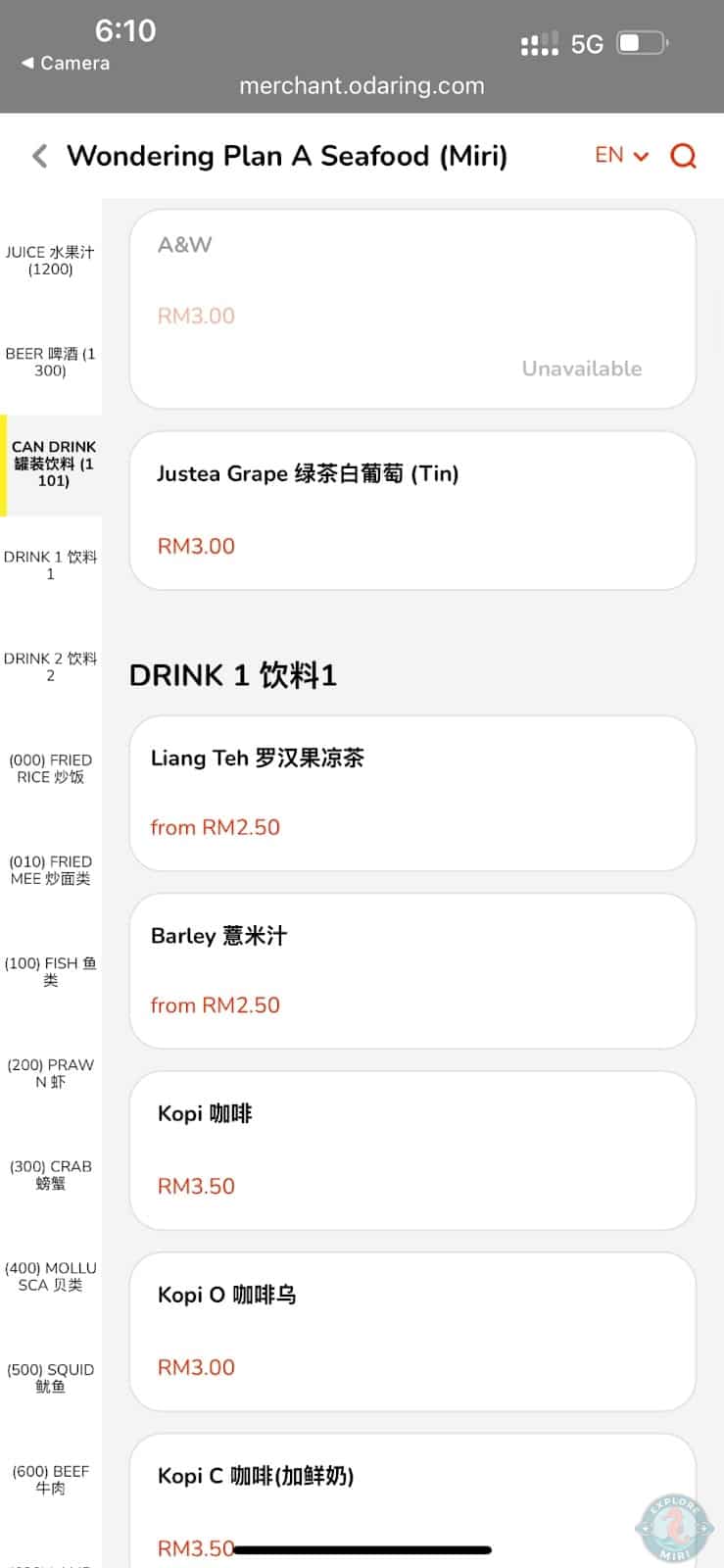Select the Liang Teh drink card

click(411, 793)
